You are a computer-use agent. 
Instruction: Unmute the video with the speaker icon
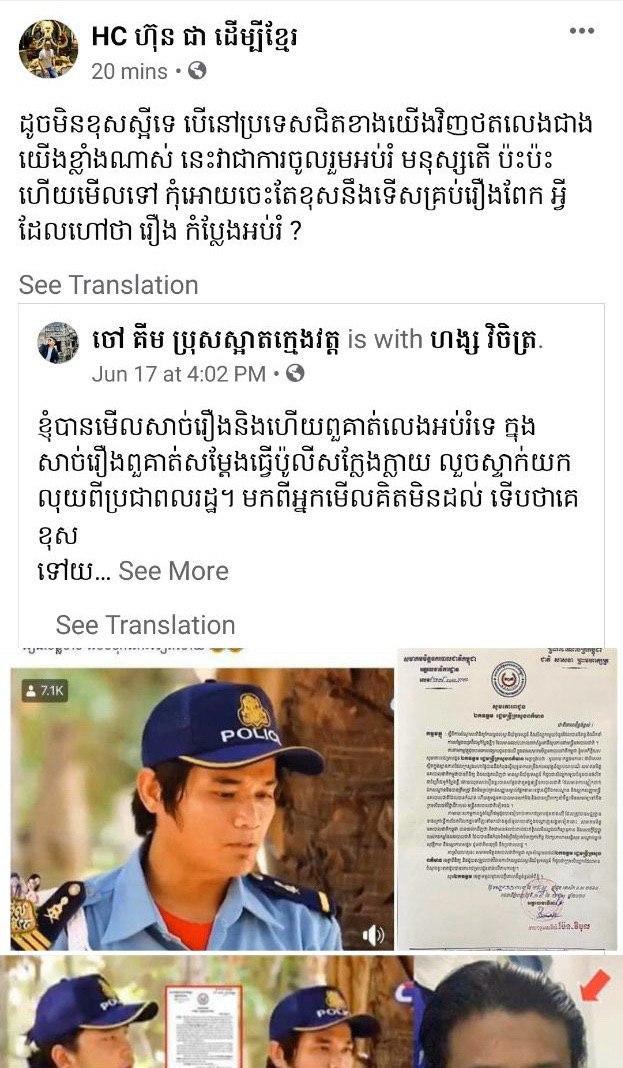pyautogui.click(x=373, y=935)
